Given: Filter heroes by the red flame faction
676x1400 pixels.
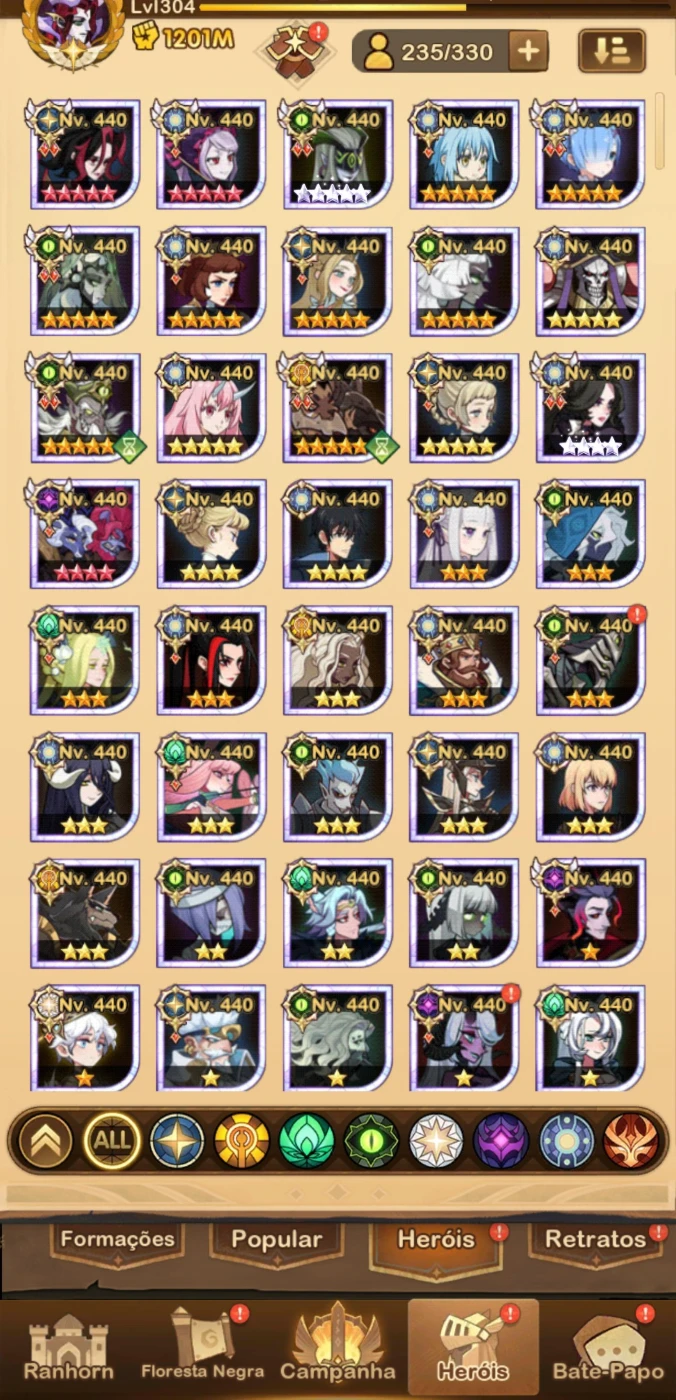Looking at the screenshot, I should coord(631,1140).
